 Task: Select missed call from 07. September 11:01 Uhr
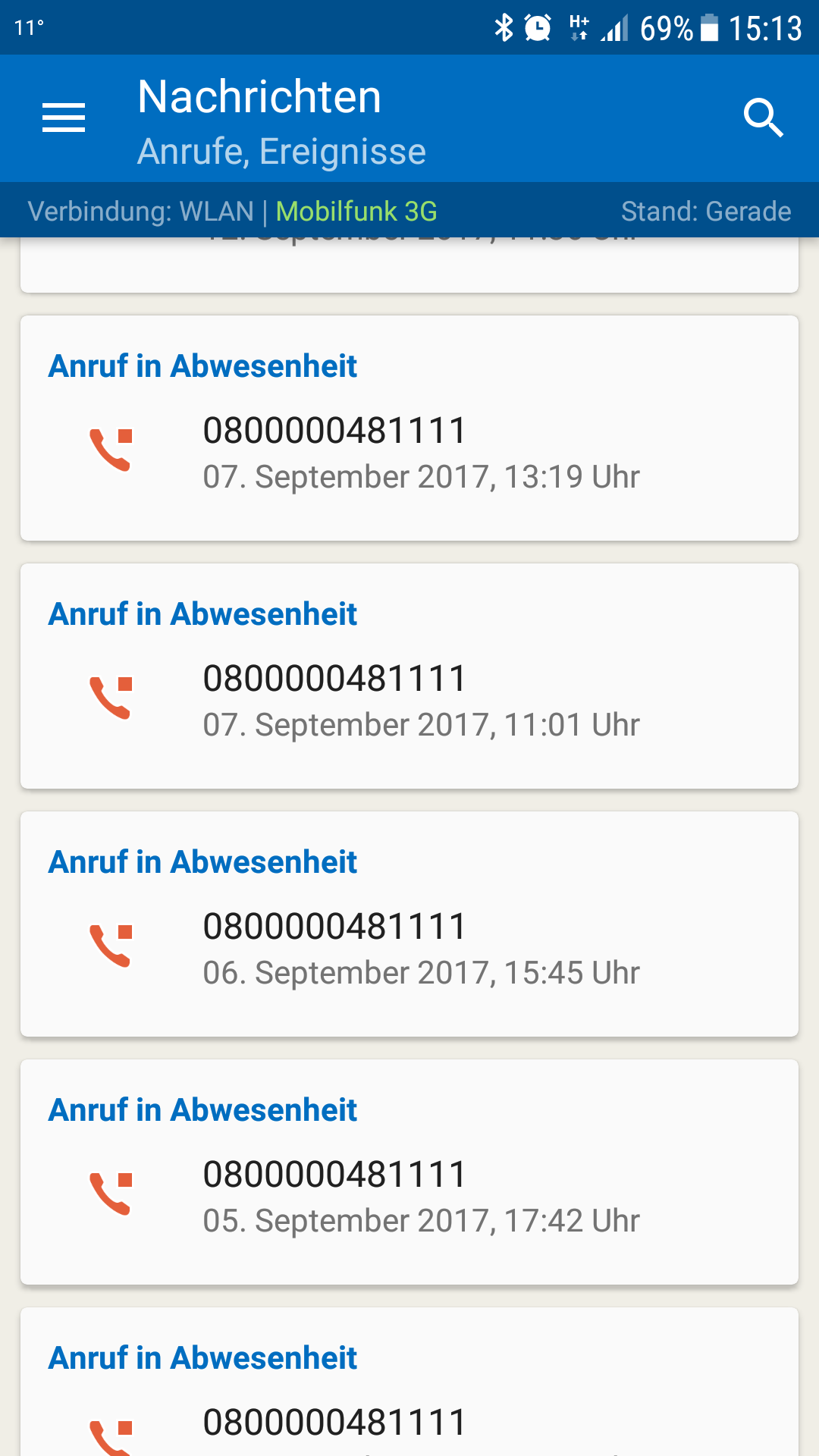[x=409, y=676]
